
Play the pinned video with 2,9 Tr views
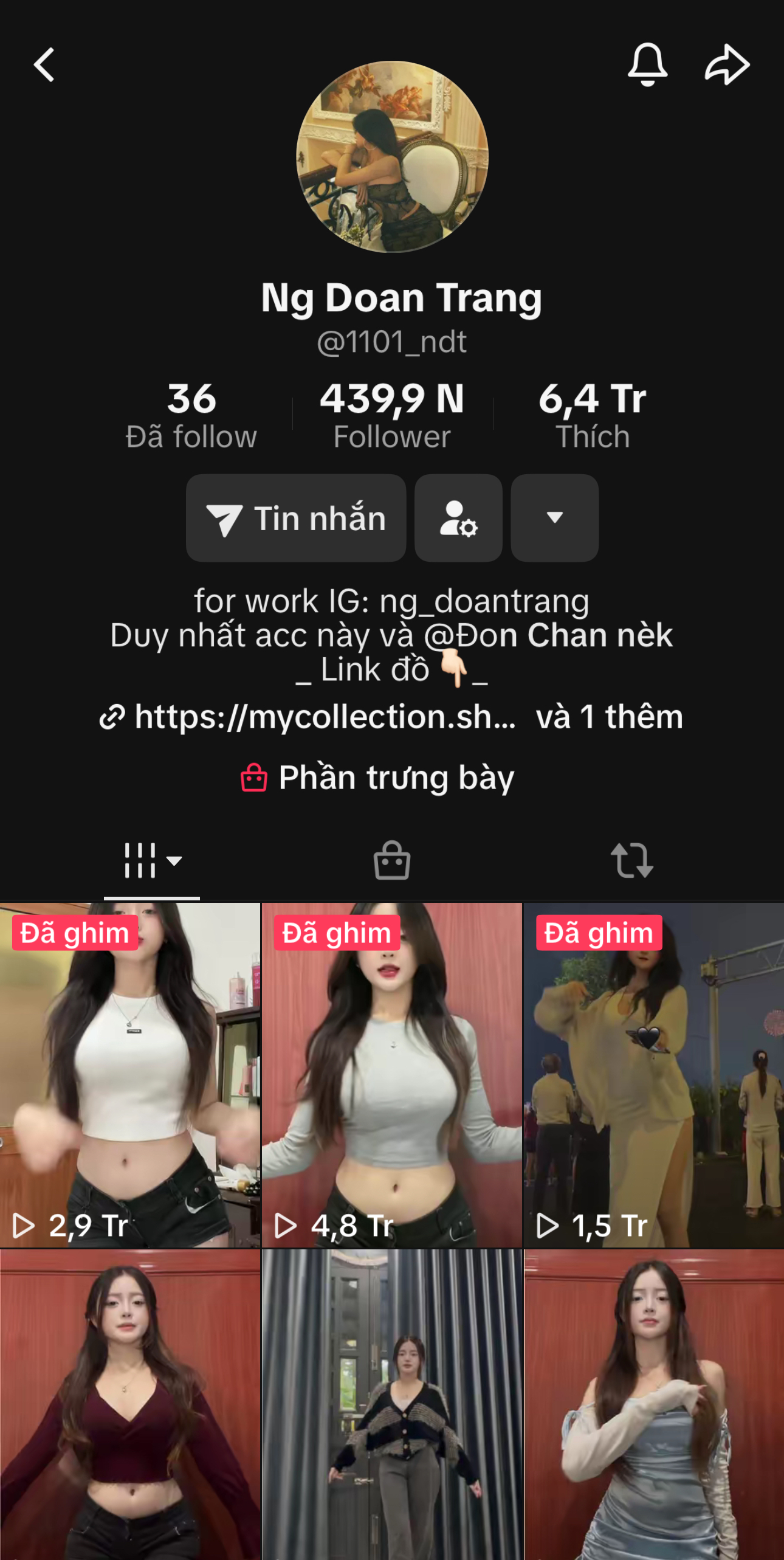coord(130,1074)
